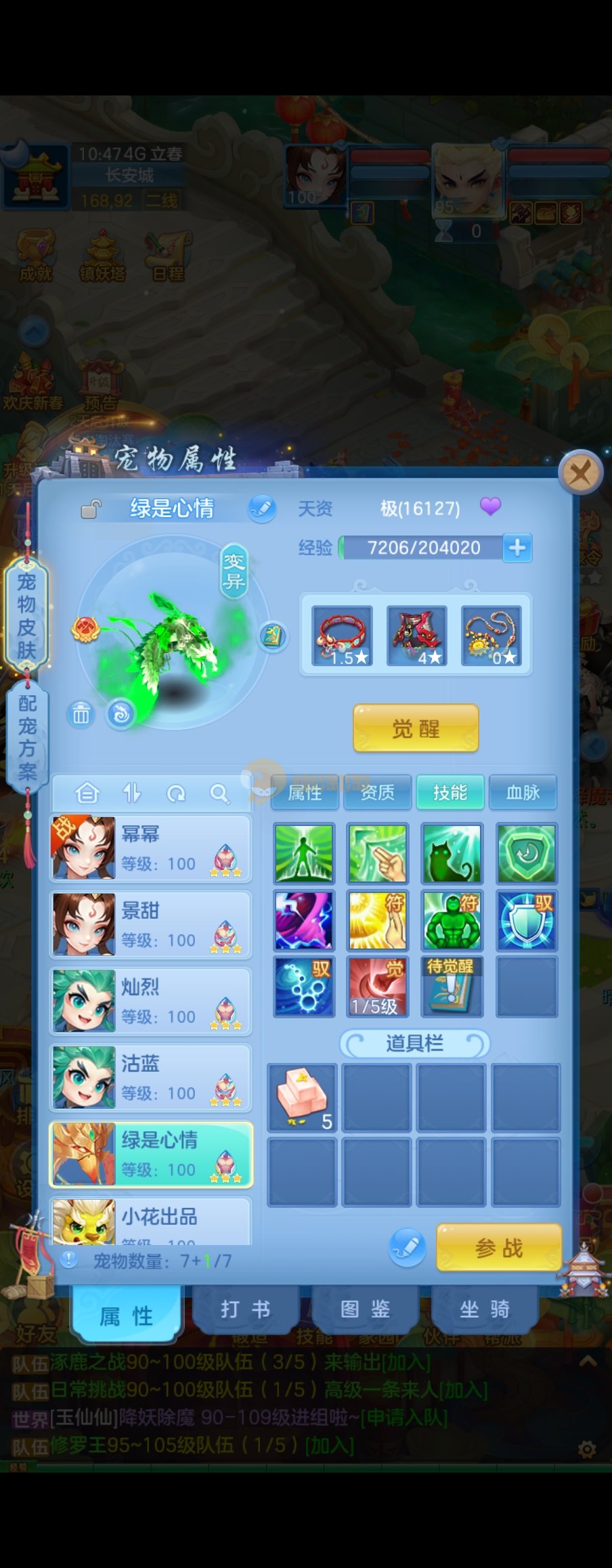Tap the 参战 battle button

point(499,1247)
